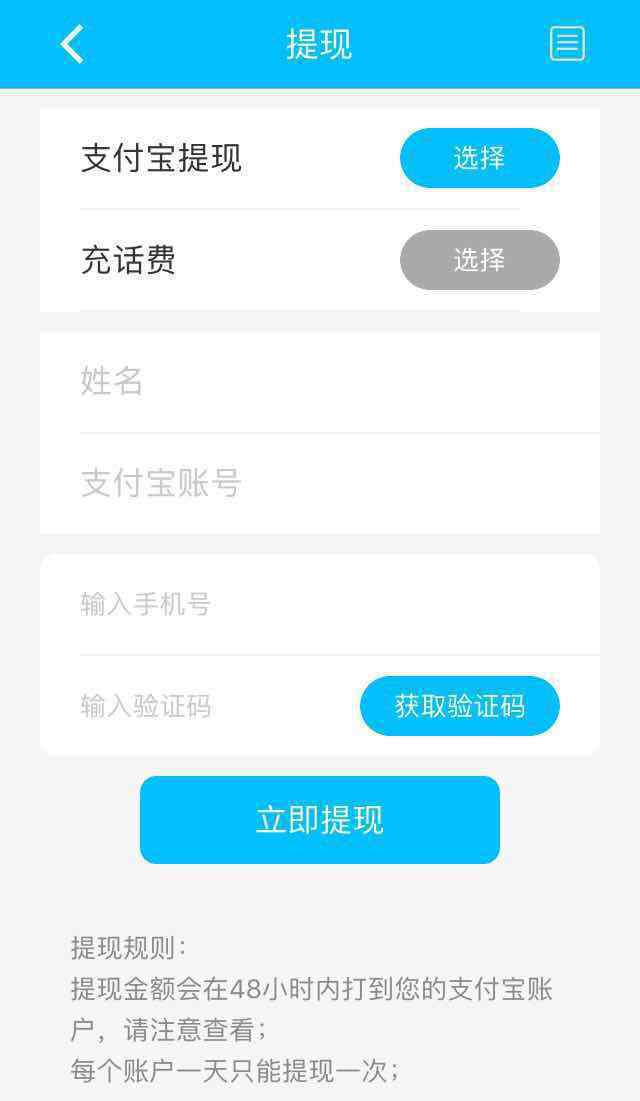The image size is (640, 1101).
Task: Choose 充话费 with its gray 选择 button
Action: (480, 260)
